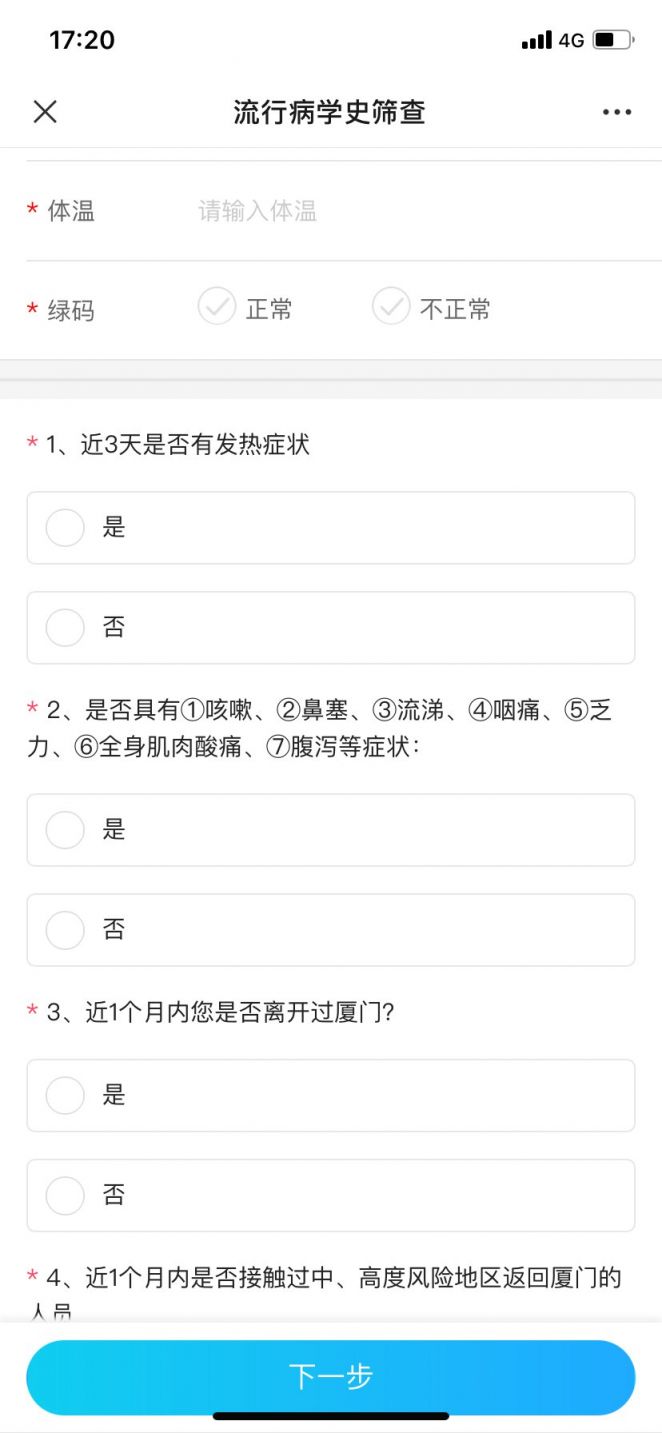Pick 是 for question 3 leaving 厦门
Image resolution: width=662 pixels, height=1433 pixels.
tap(331, 1096)
